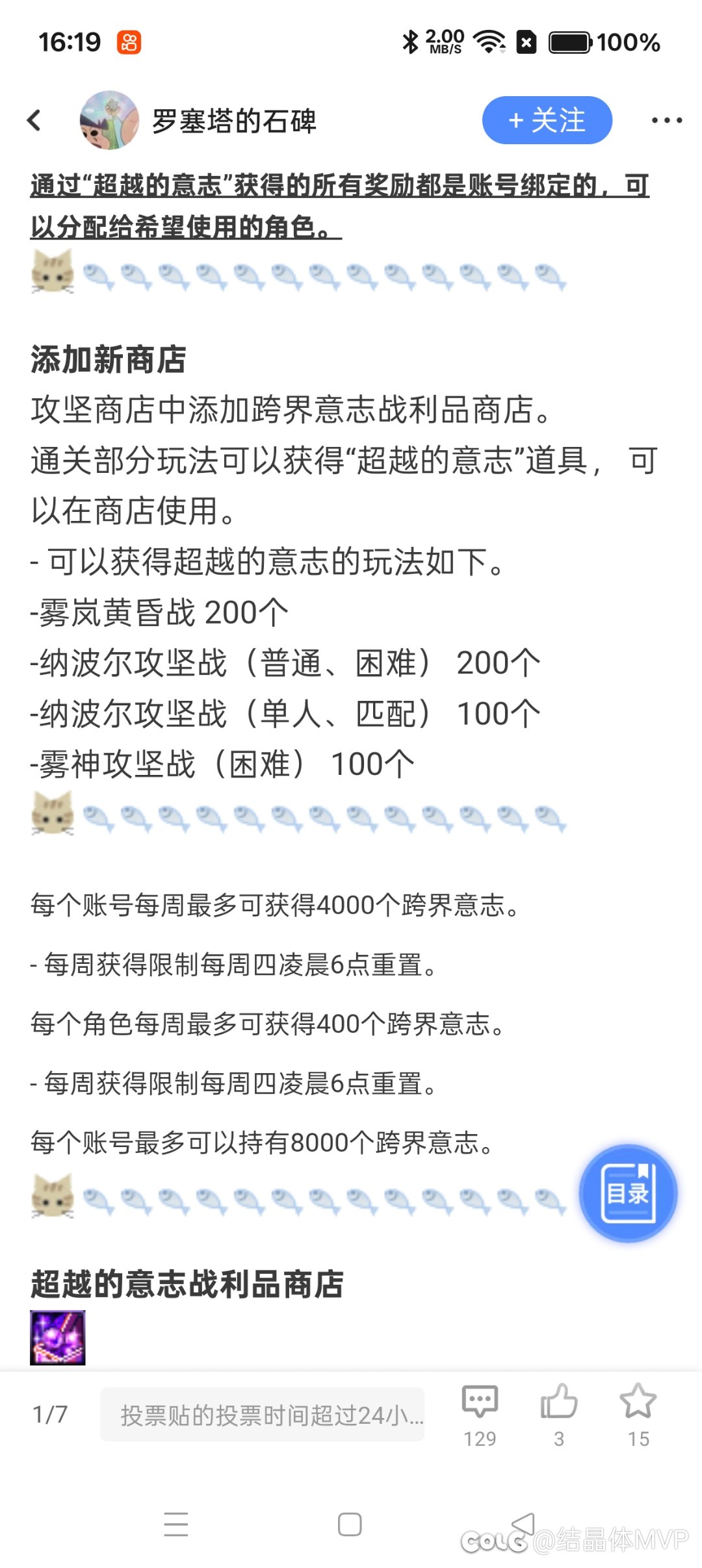
Task: Open the 超越的意志 shop item image
Action: (x=58, y=1337)
